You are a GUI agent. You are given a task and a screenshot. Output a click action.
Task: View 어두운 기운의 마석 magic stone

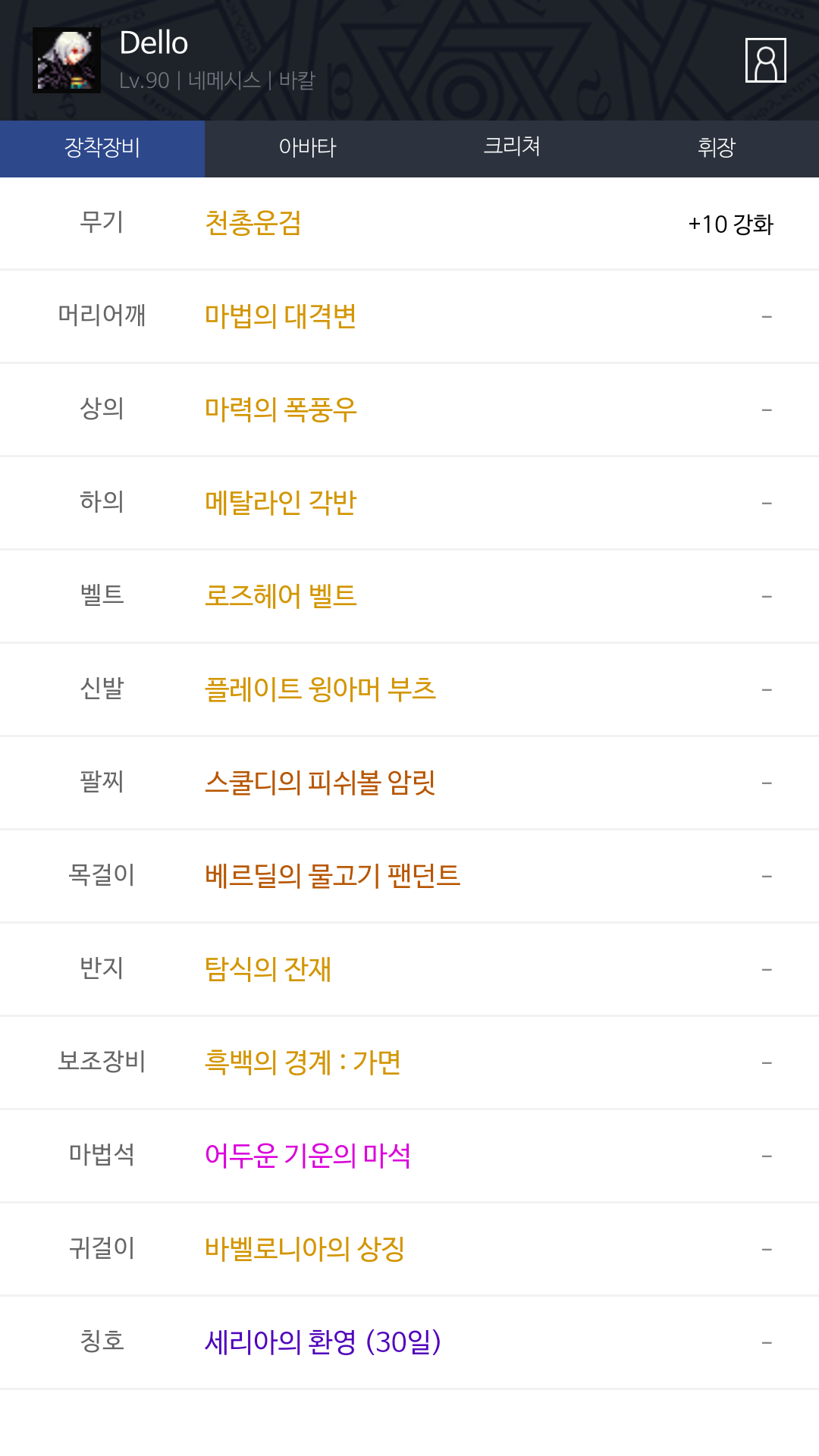[x=308, y=1156]
